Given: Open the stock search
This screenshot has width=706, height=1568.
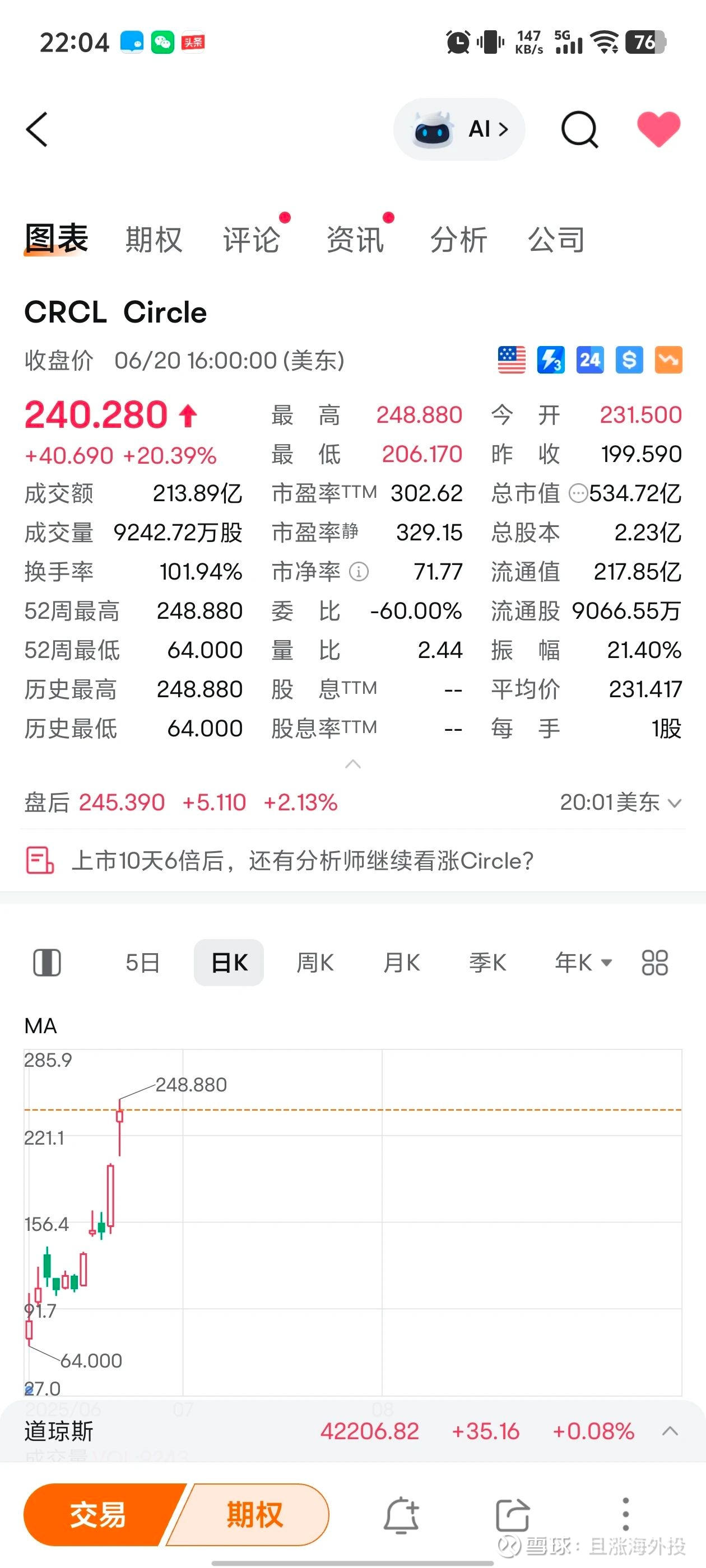Looking at the screenshot, I should (579, 129).
